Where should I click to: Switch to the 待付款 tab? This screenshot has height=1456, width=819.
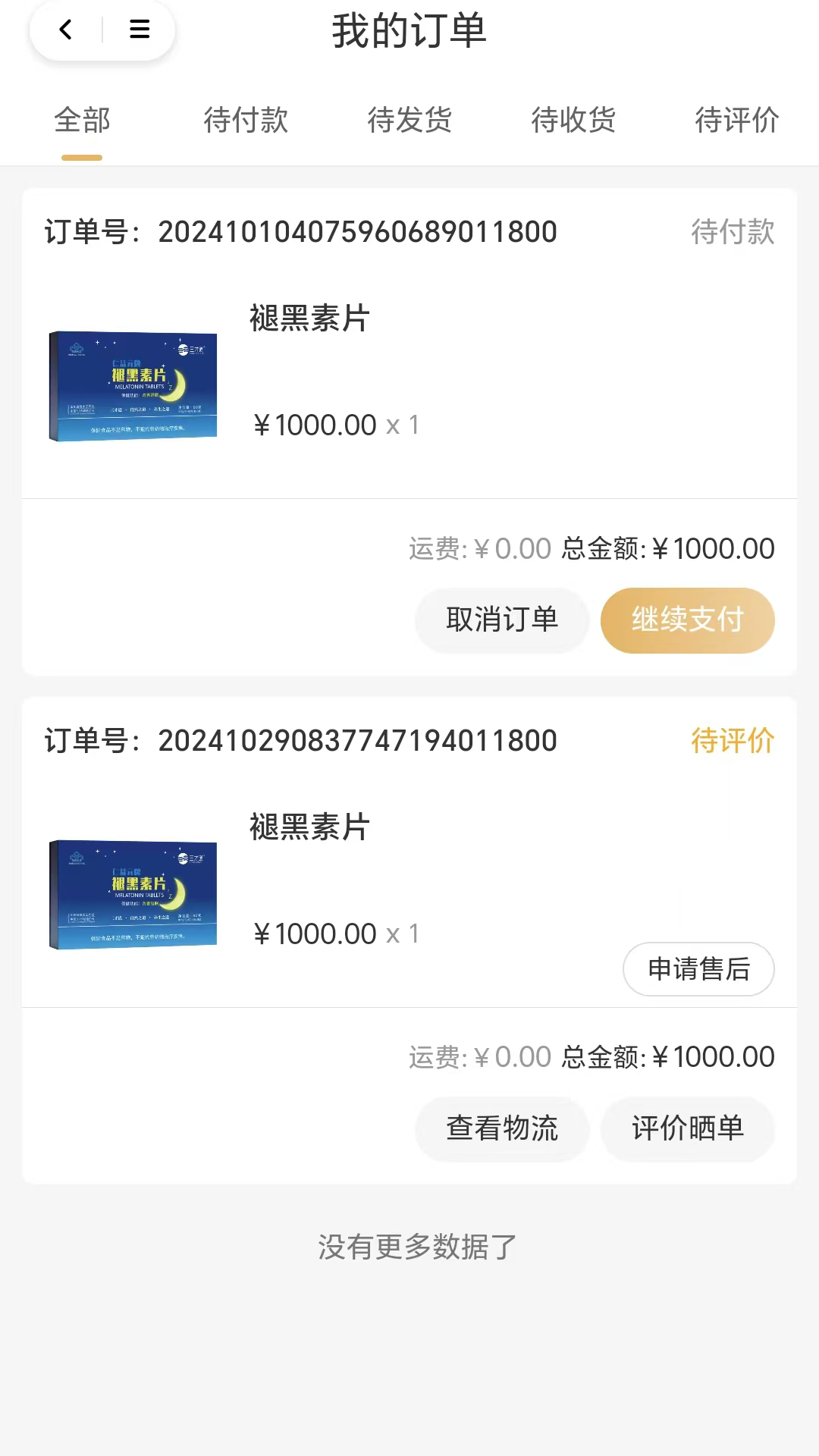click(x=246, y=121)
